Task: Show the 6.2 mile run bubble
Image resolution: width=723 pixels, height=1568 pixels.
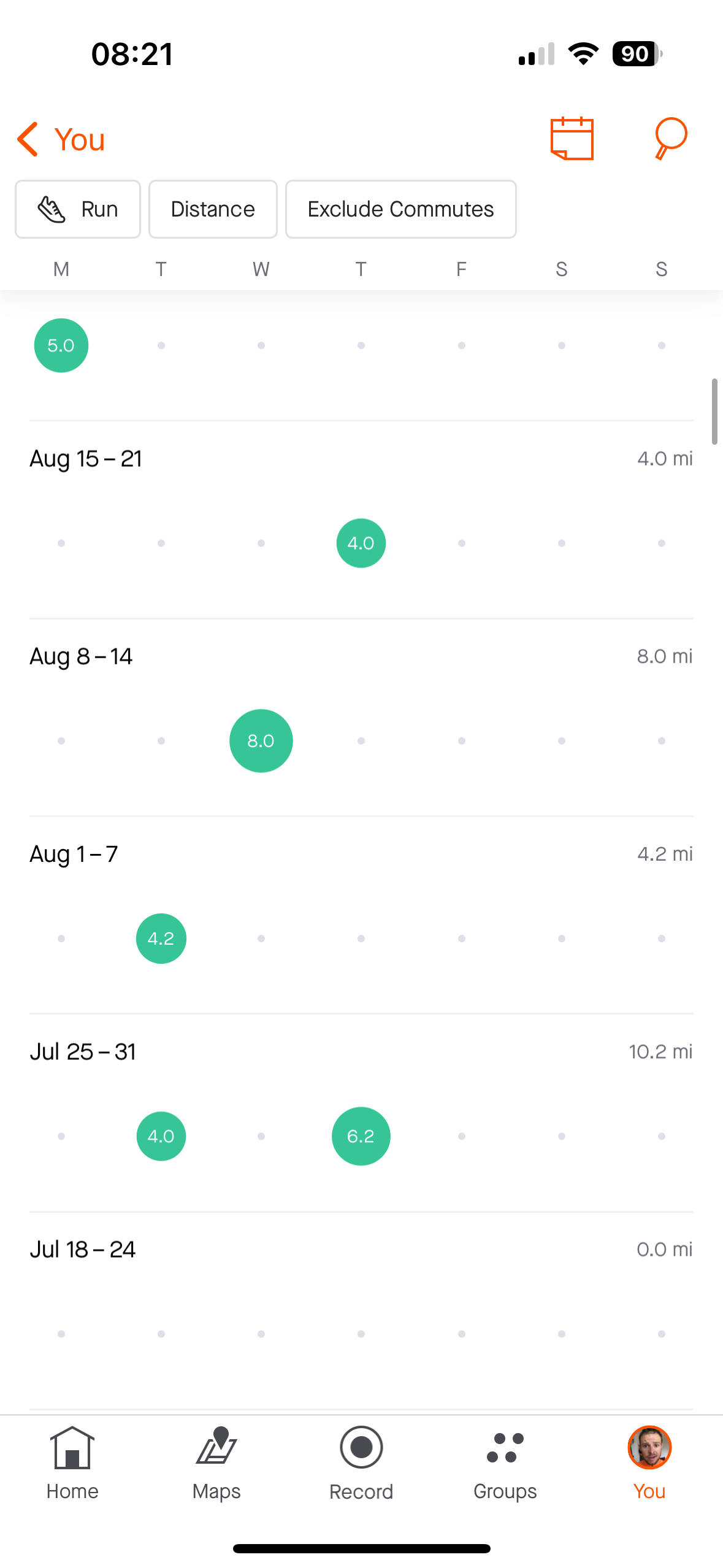Action: coord(361,1136)
